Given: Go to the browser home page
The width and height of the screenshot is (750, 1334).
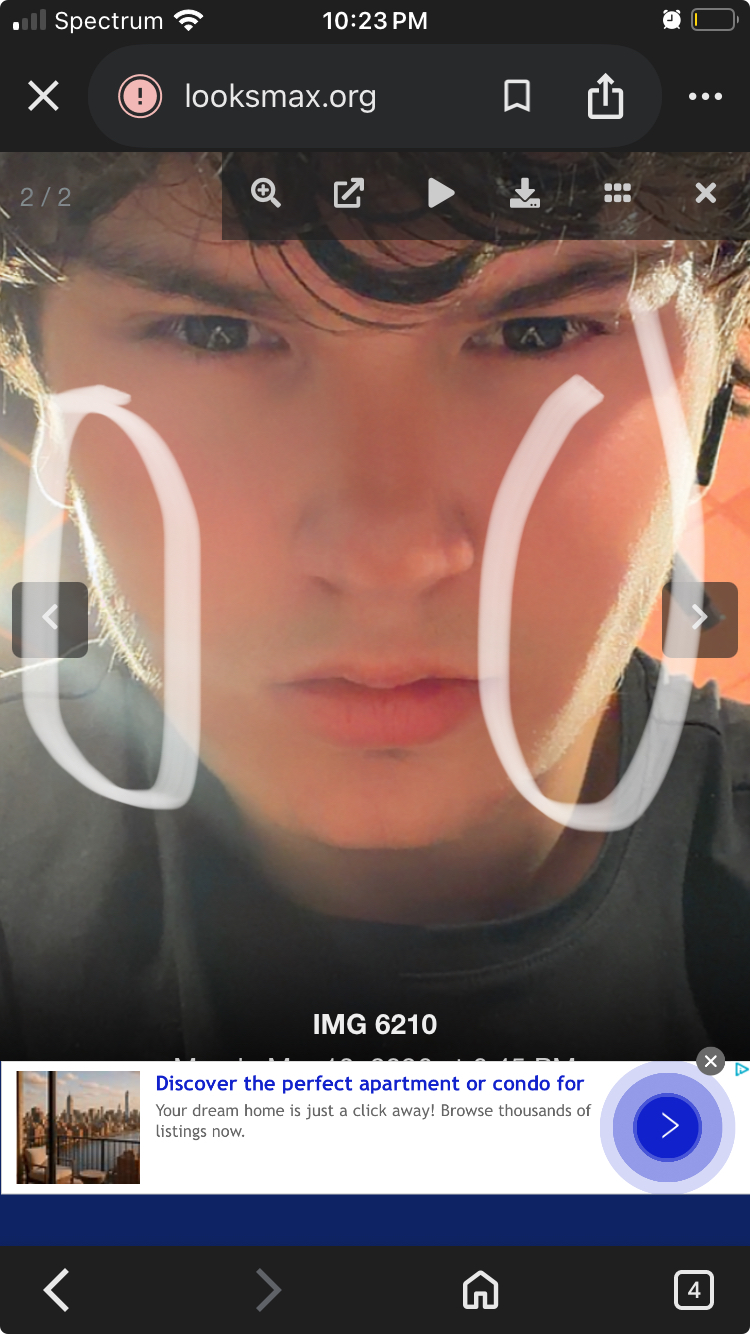Looking at the screenshot, I should [x=480, y=1290].
